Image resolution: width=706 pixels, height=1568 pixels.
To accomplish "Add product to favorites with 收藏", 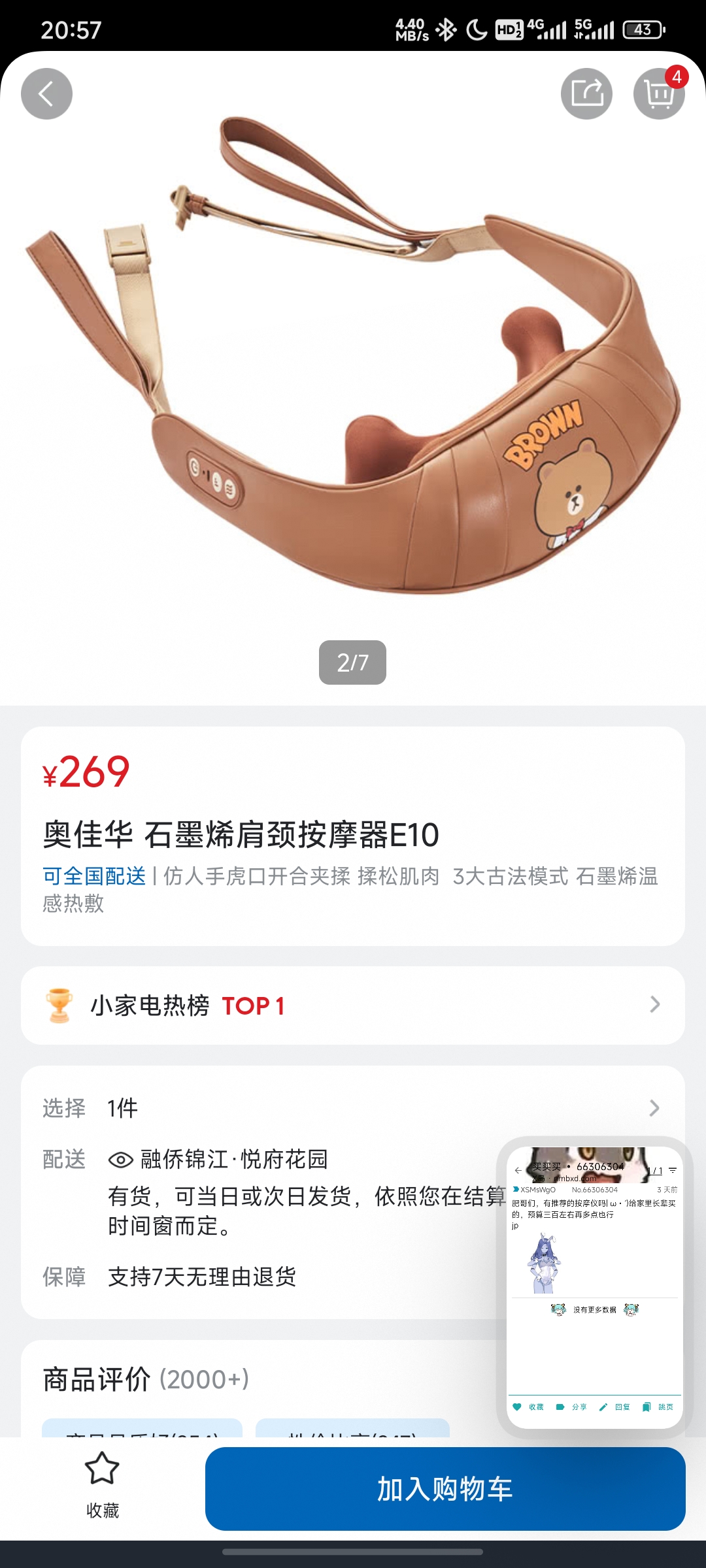I will pos(103,1482).
